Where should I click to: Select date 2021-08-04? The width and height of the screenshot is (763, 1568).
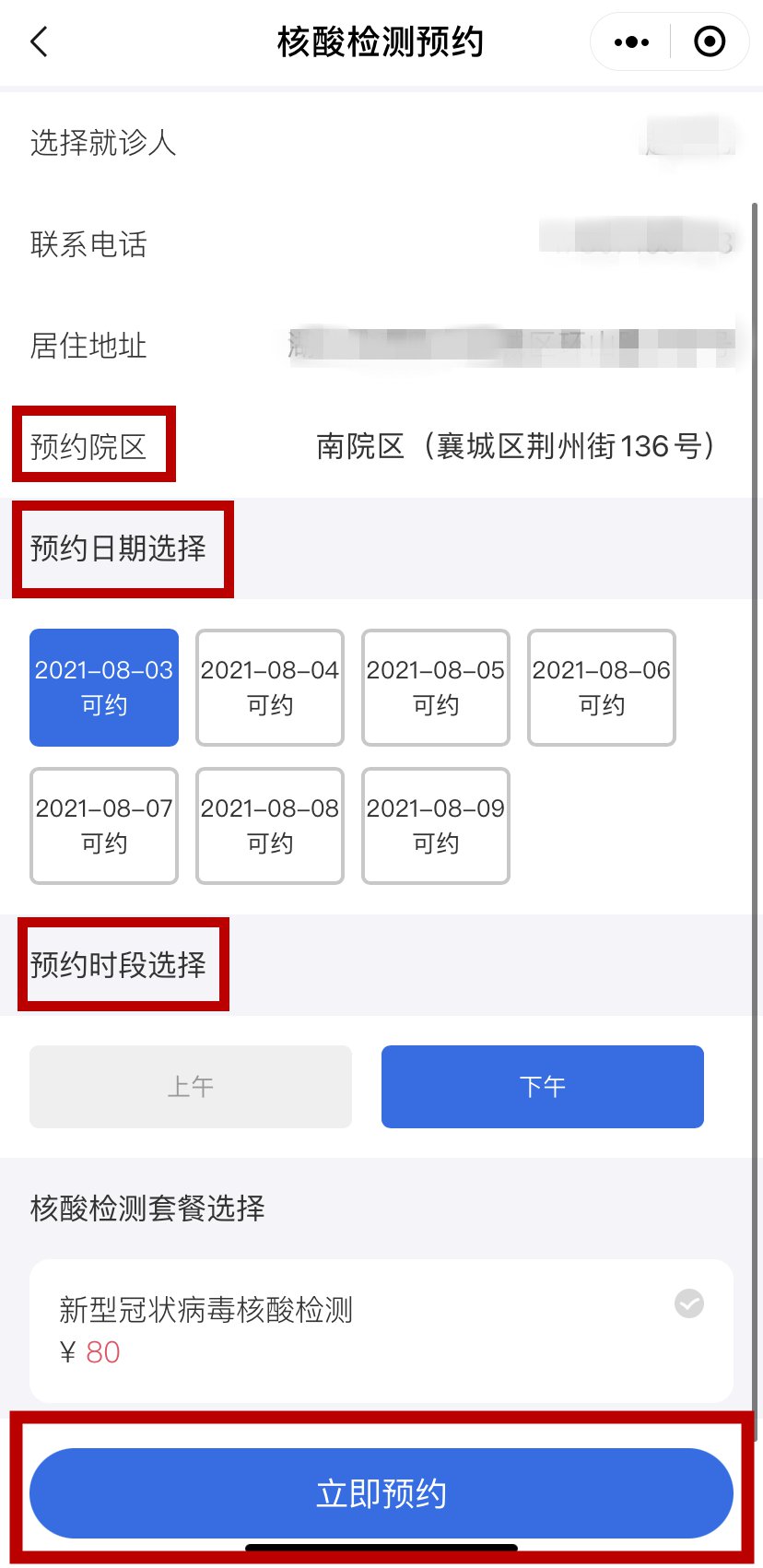[270, 688]
